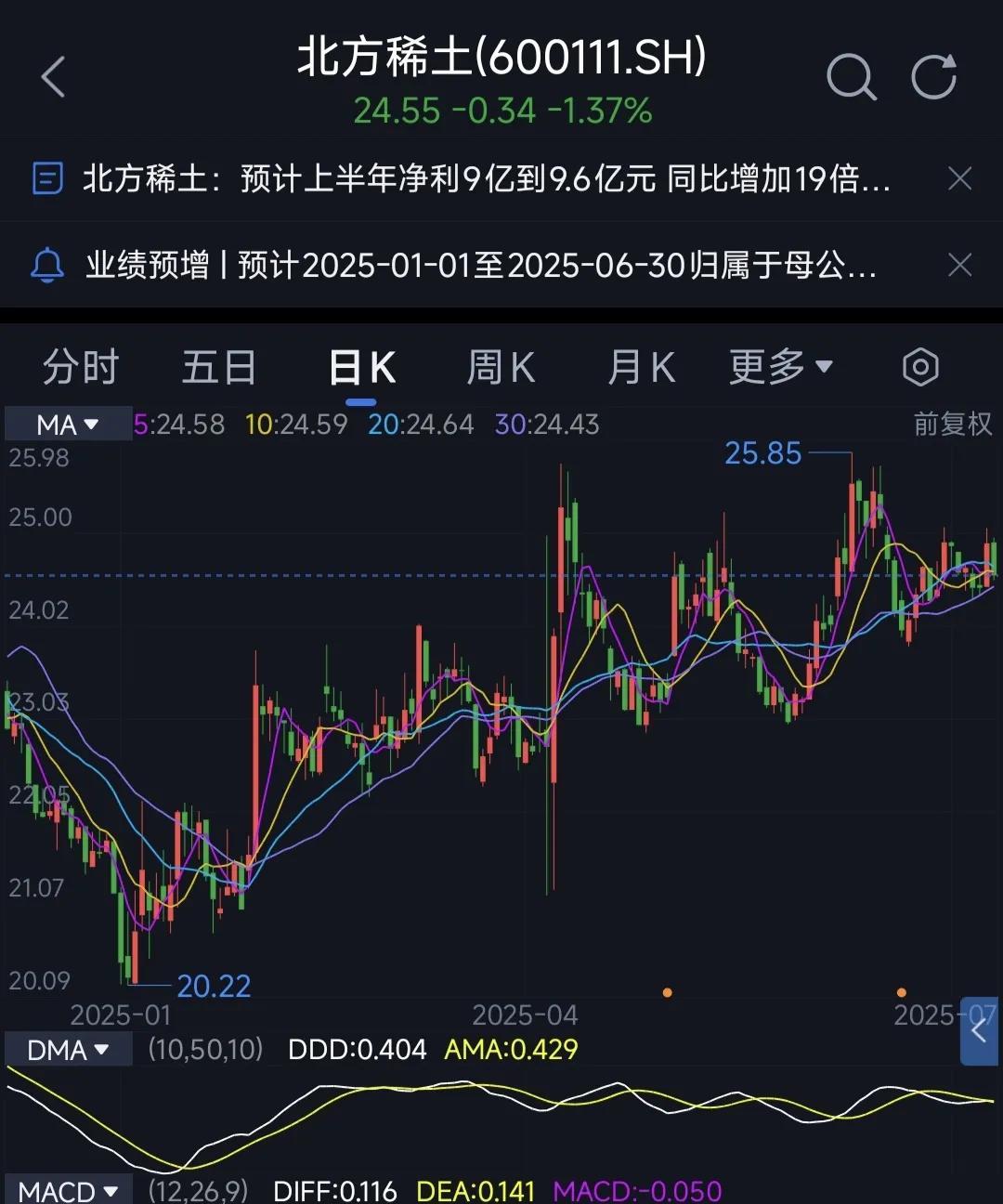Open the MA moving average dropdown
Screen dimensions: 1003x1204
click(x=66, y=424)
